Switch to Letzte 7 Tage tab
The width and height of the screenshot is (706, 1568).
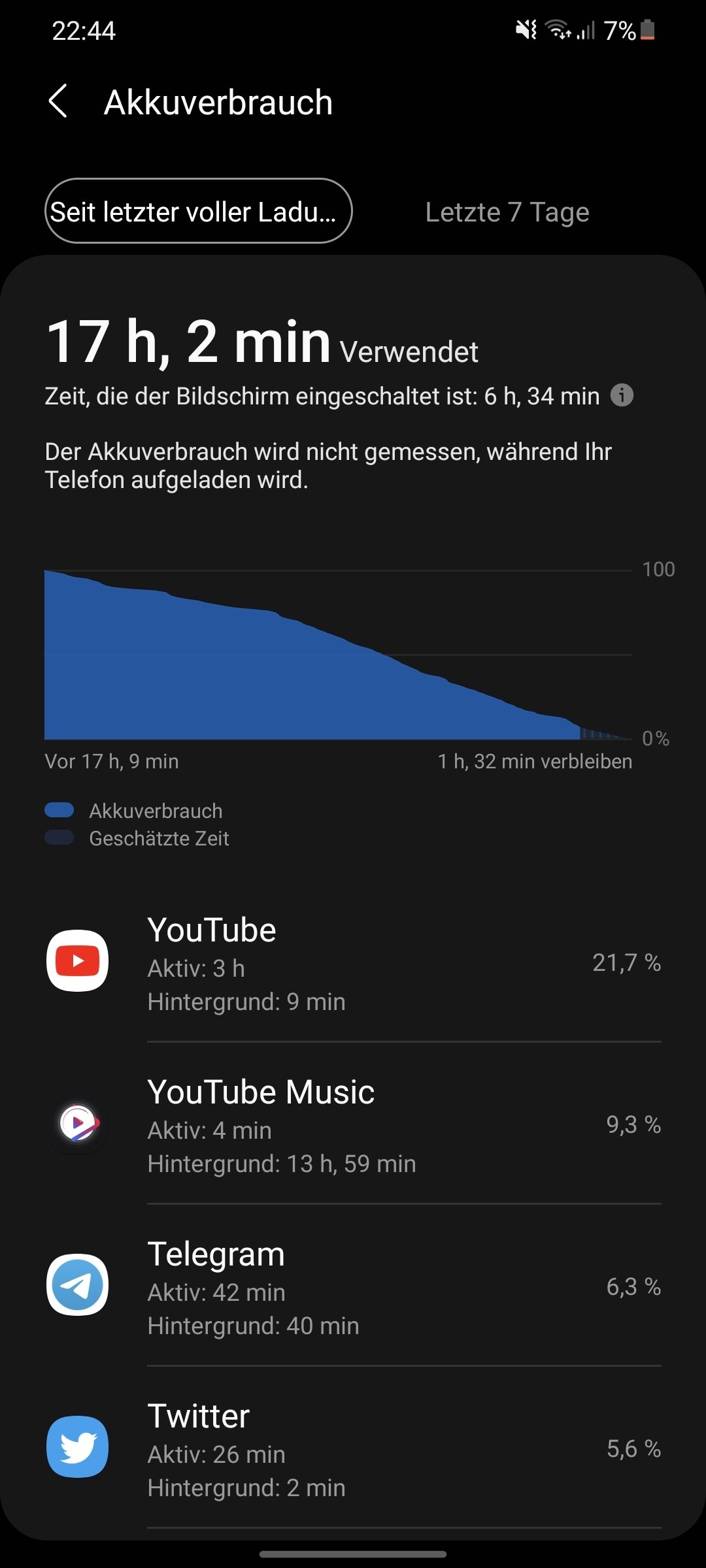(x=507, y=212)
